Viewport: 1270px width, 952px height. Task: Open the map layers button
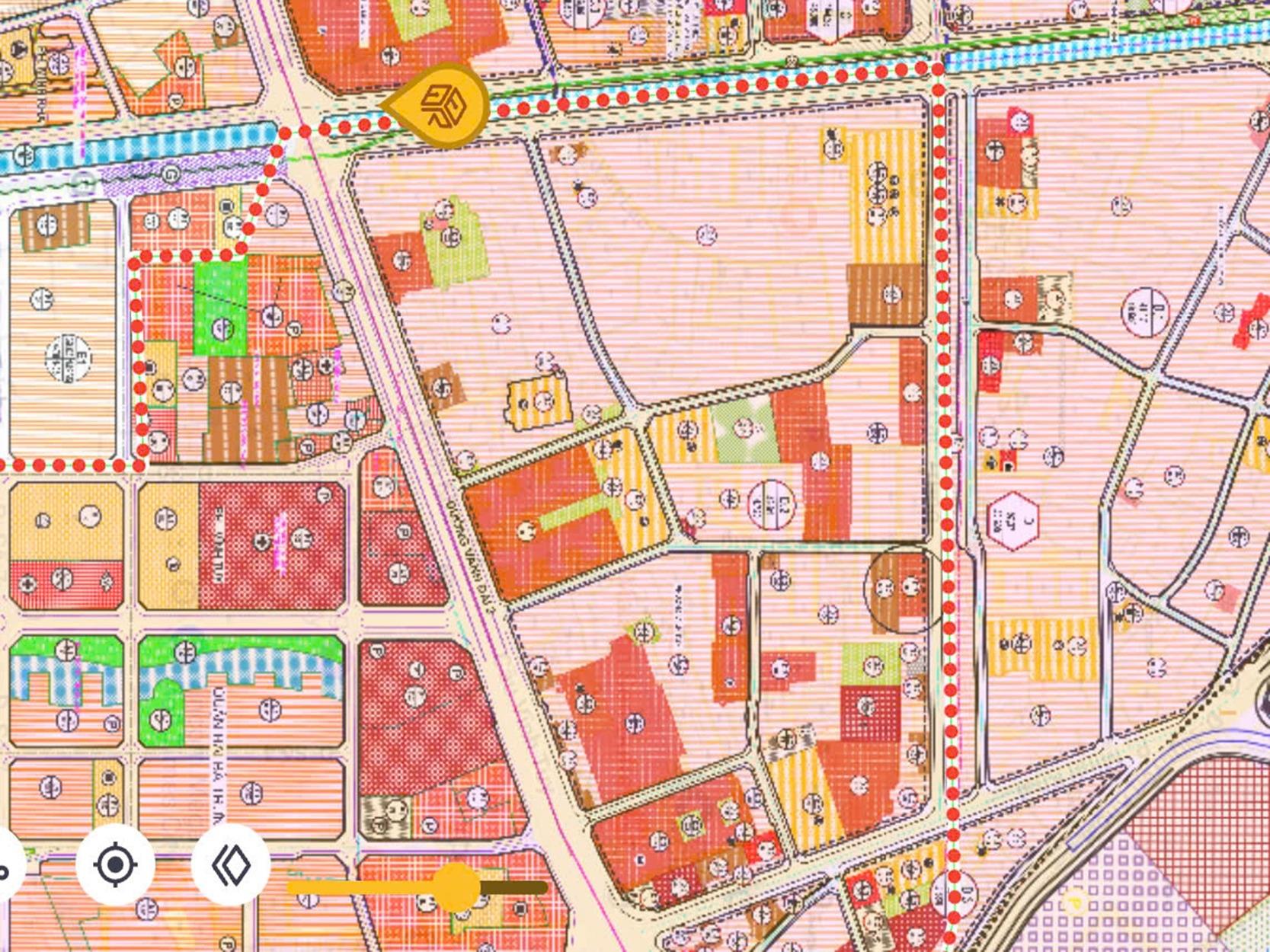point(231,865)
